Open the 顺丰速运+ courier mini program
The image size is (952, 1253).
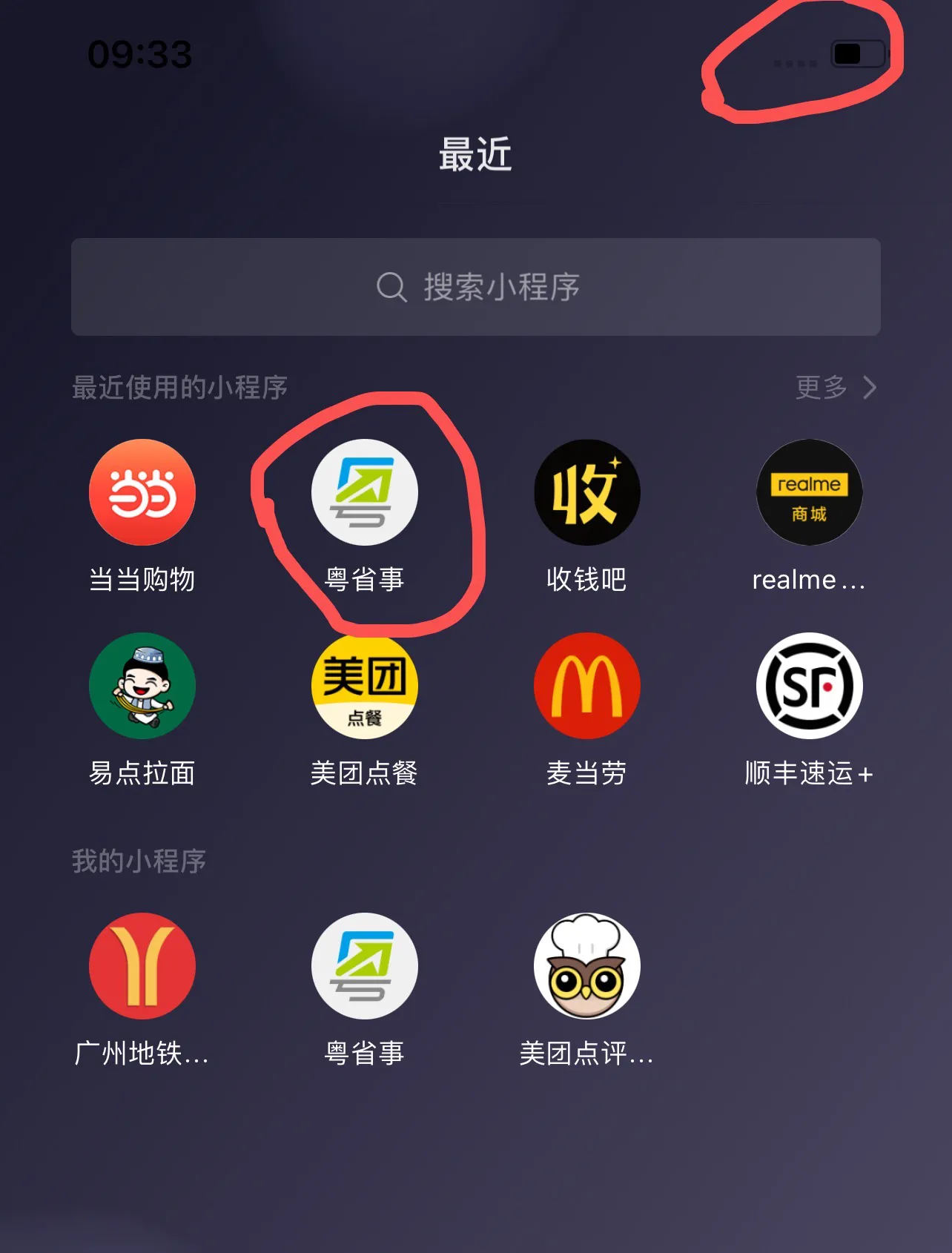[810, 686]
